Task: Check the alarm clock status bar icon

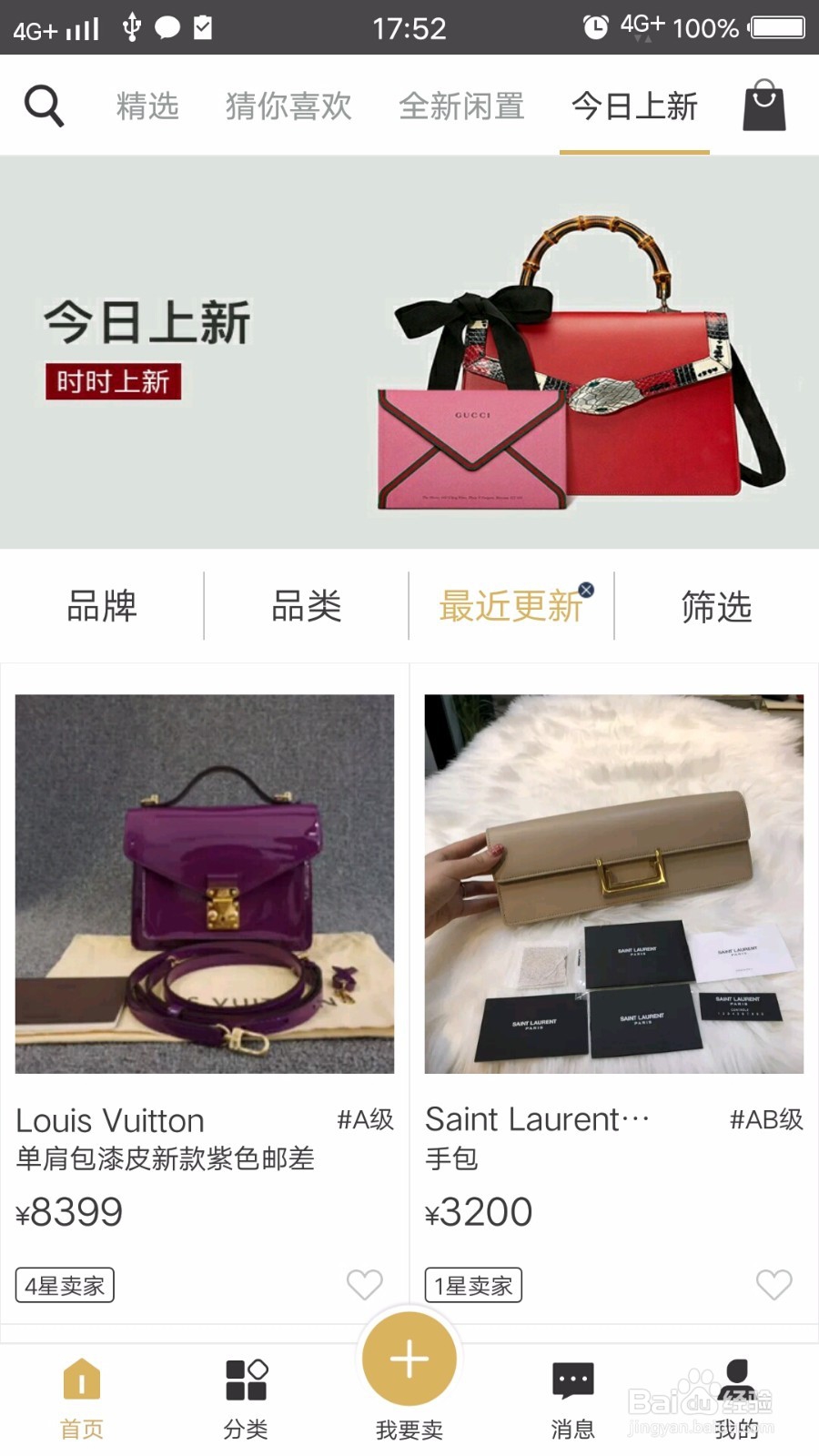Action: tap(596, 27)
